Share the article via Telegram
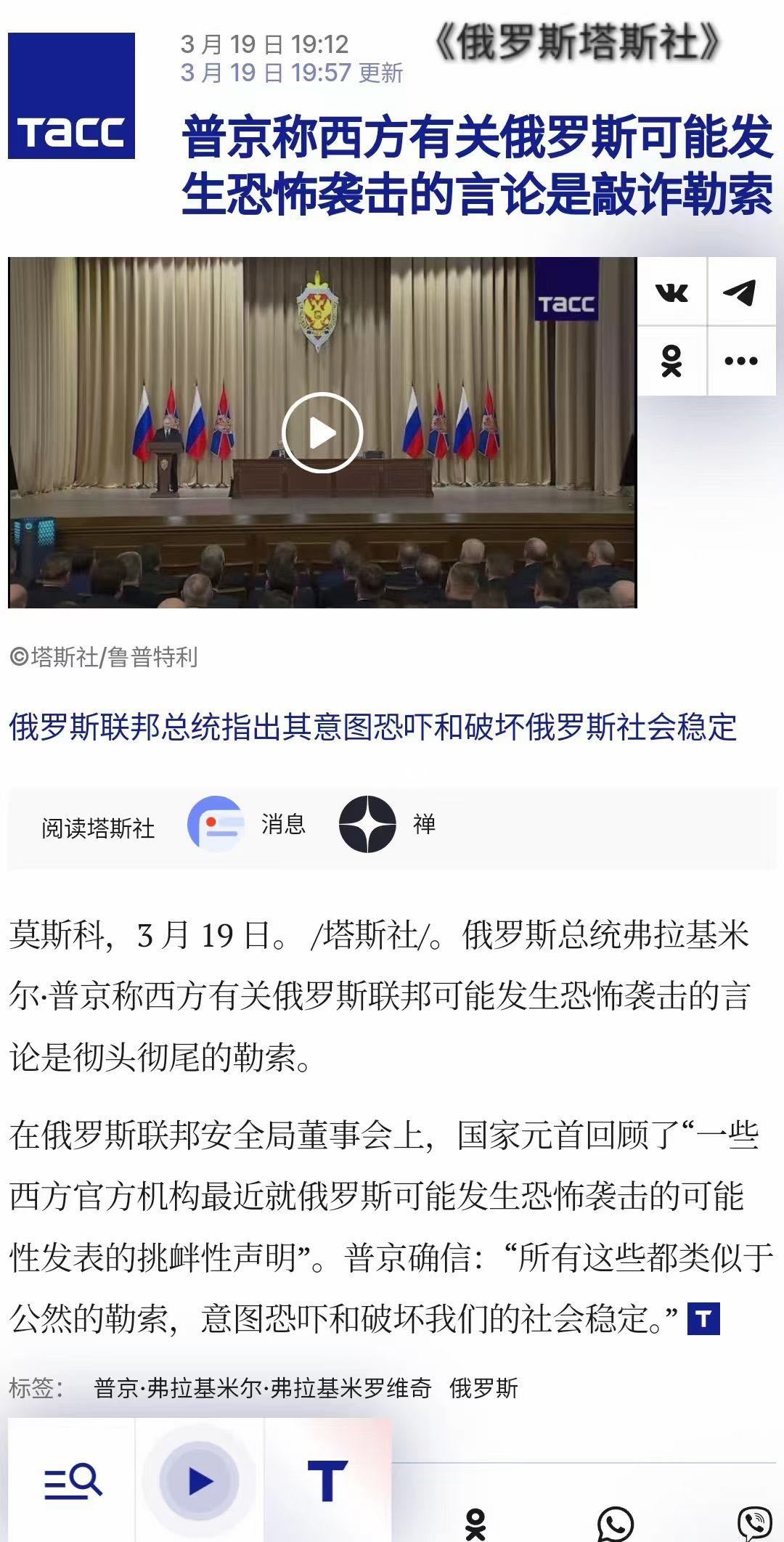This screenshot has width=784, height=1542. click(740, 293)
